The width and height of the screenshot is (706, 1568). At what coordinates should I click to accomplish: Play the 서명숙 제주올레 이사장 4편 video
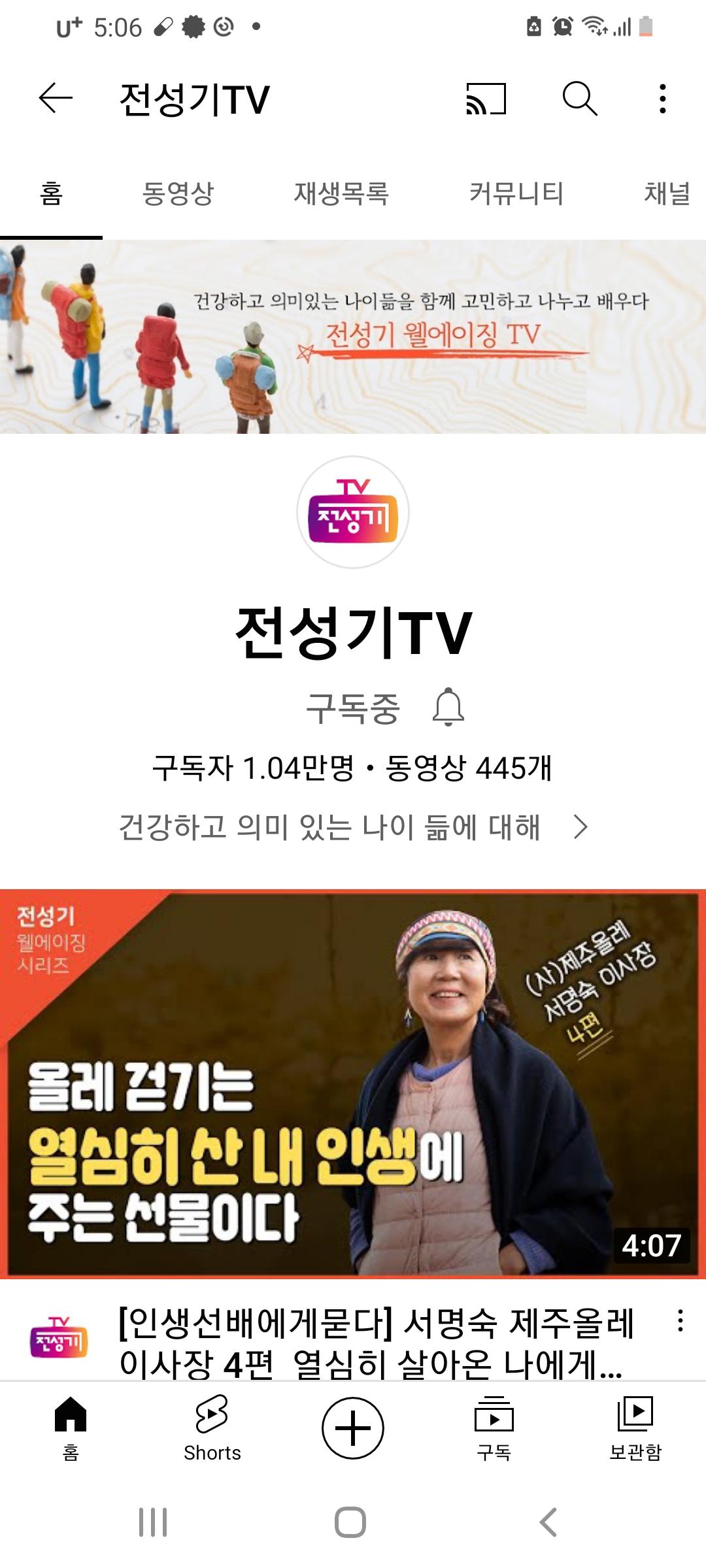coord(353,1083)
